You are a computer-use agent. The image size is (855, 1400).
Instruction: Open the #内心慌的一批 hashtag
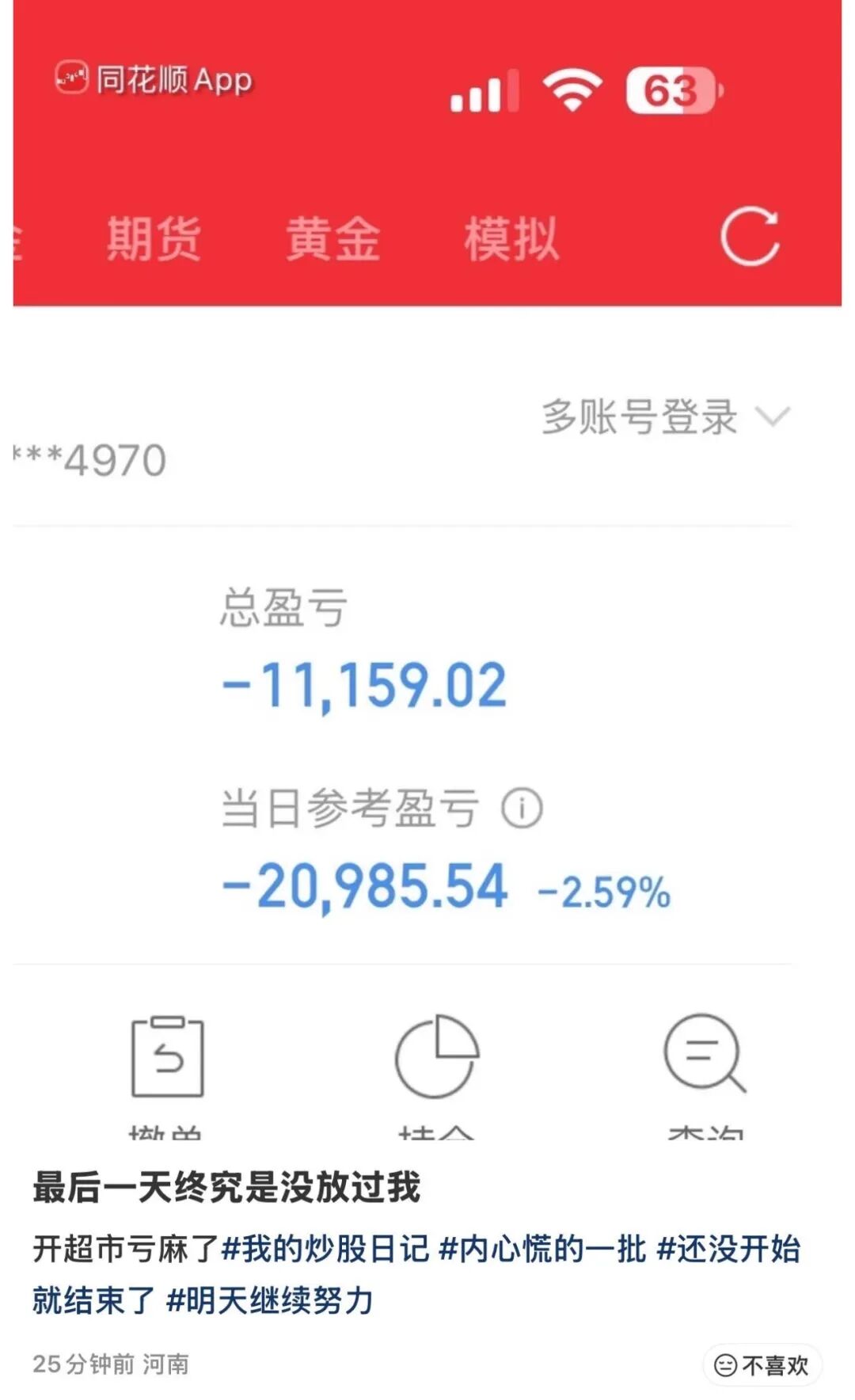pos(542,1249)
